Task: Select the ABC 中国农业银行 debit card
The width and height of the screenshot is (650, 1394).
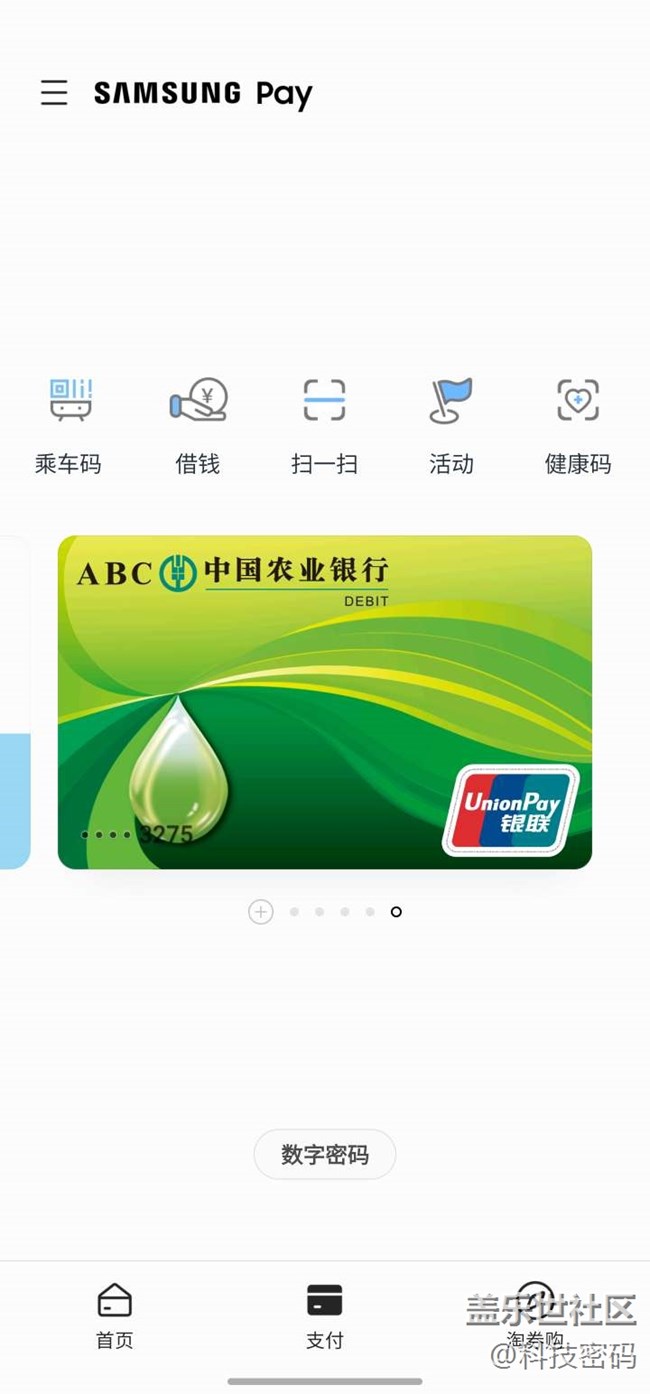Action: (324, 702)
